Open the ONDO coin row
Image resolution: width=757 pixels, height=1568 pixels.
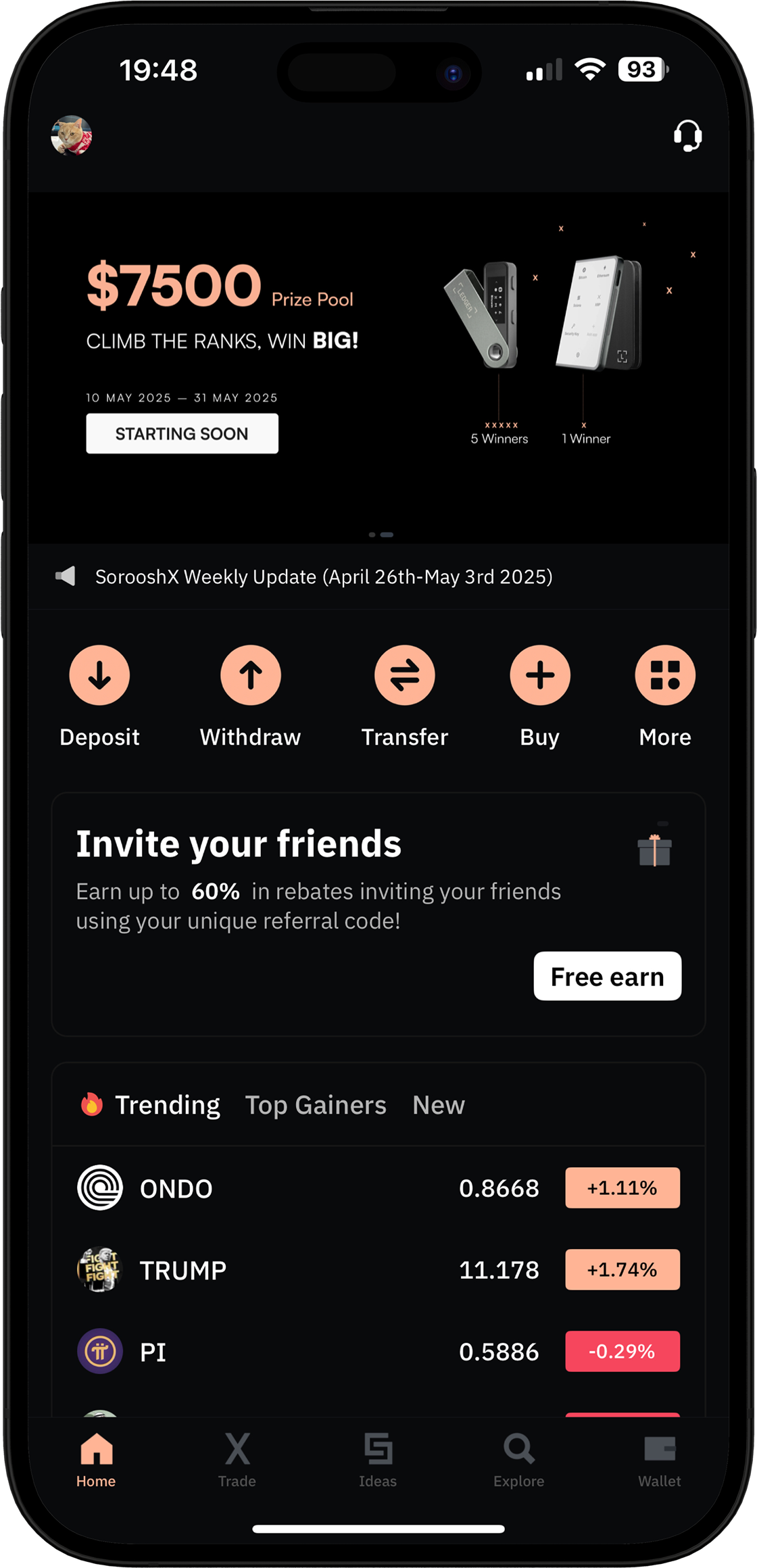[x=378, y=1187]
